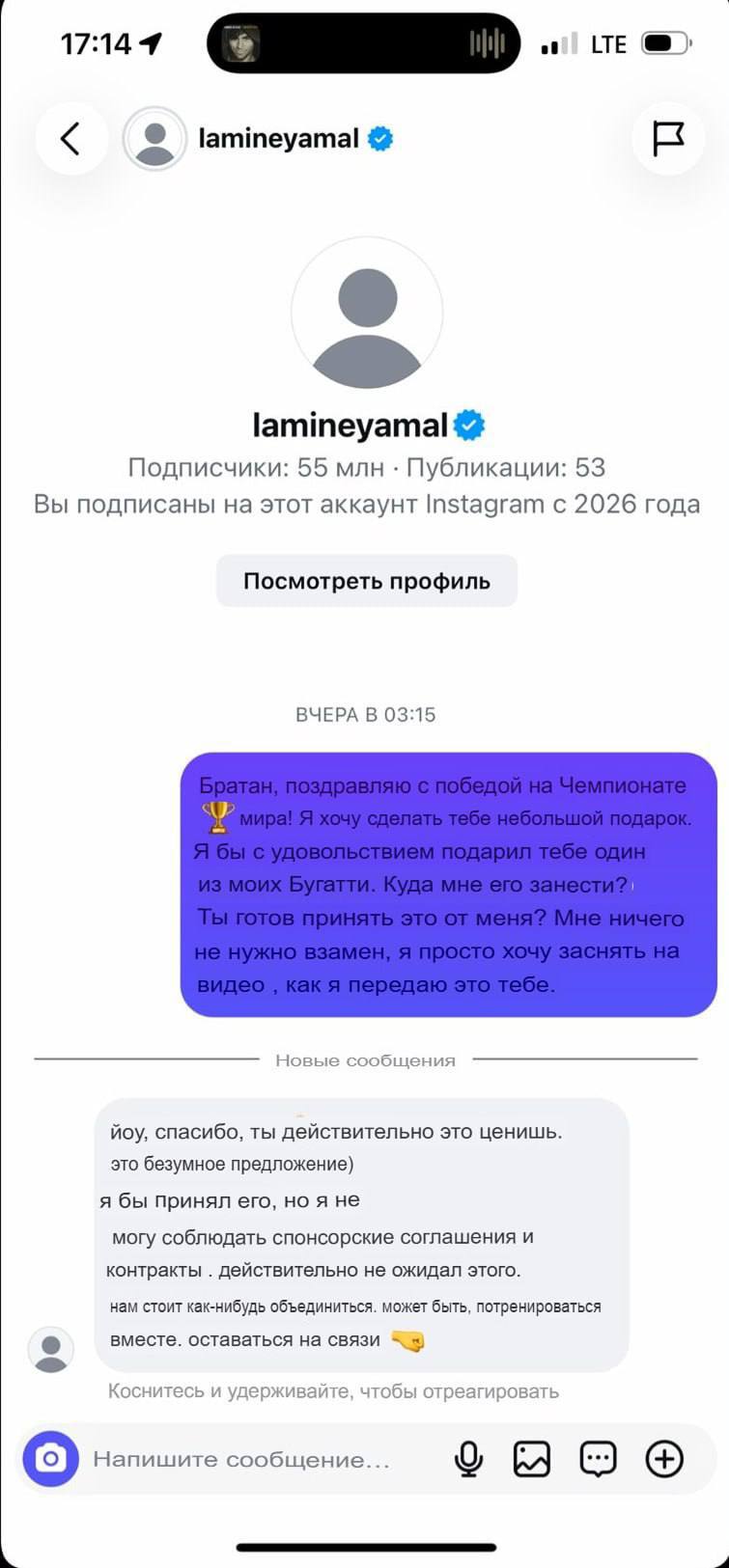
Task: Go back from the lamineyamal chat
Action: click(70, 139)
